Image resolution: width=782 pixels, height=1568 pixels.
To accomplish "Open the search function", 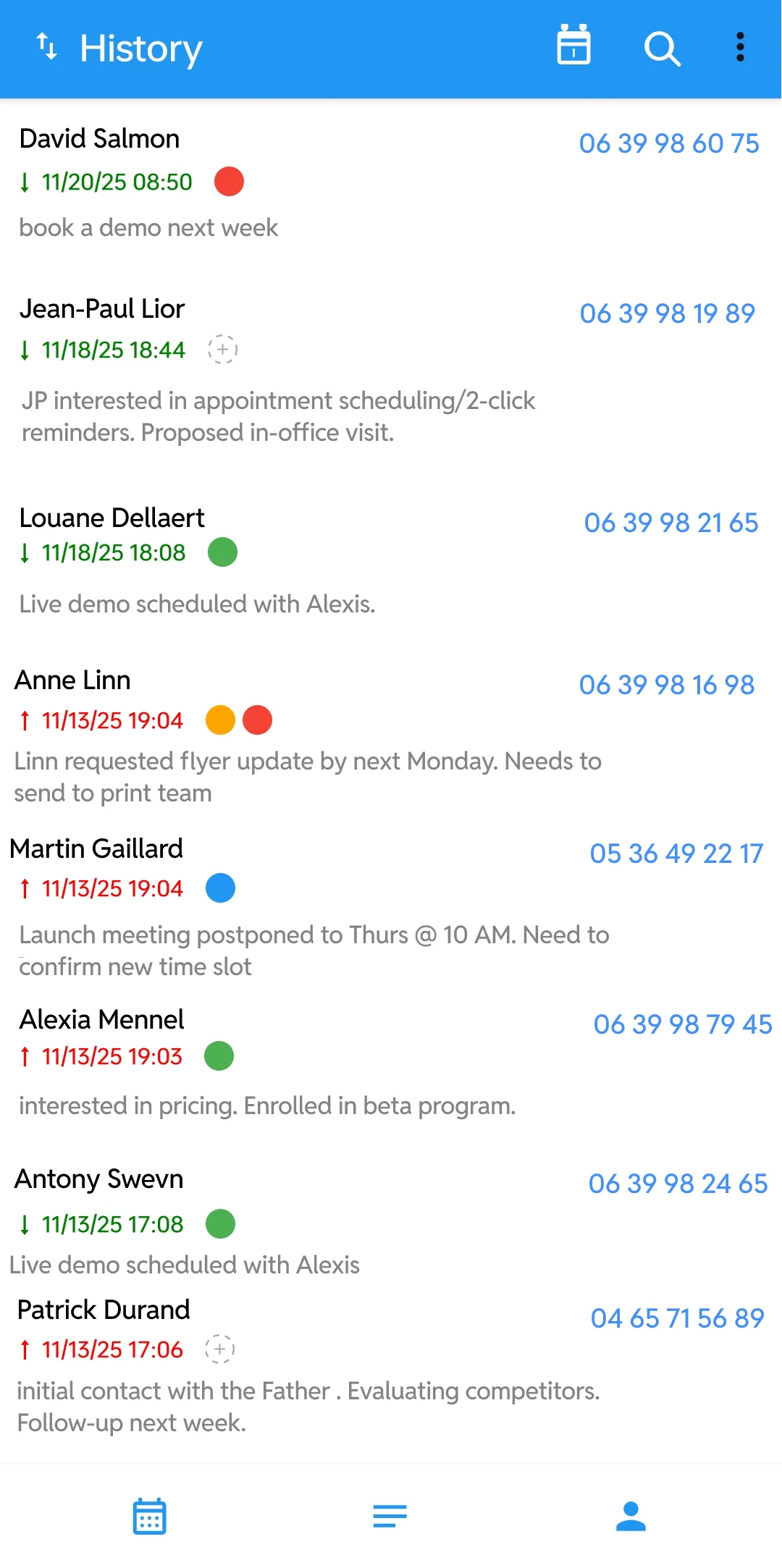I will click(661, 48).
